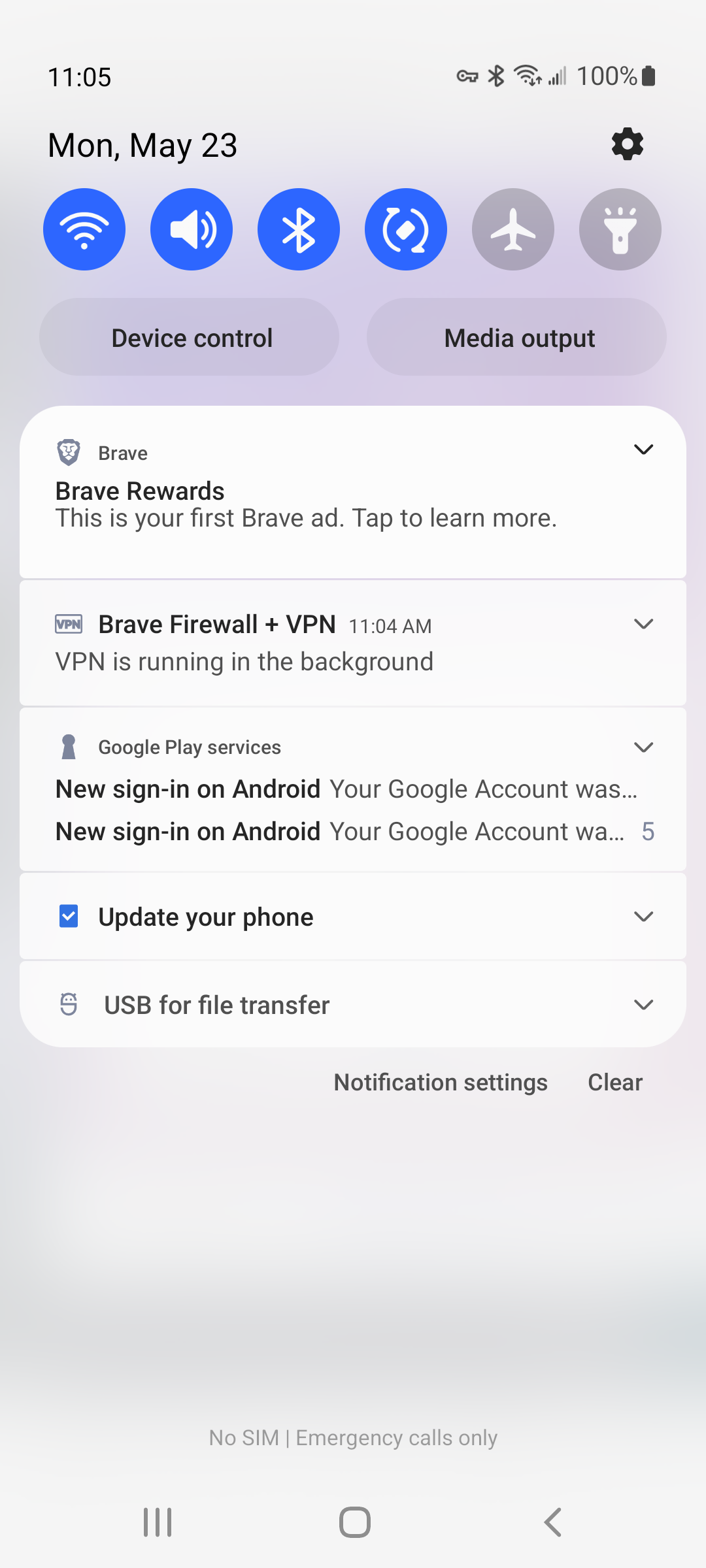Enable the Flashlight icon
This screenshot has width=706, height=1568.
coord(620,229)
